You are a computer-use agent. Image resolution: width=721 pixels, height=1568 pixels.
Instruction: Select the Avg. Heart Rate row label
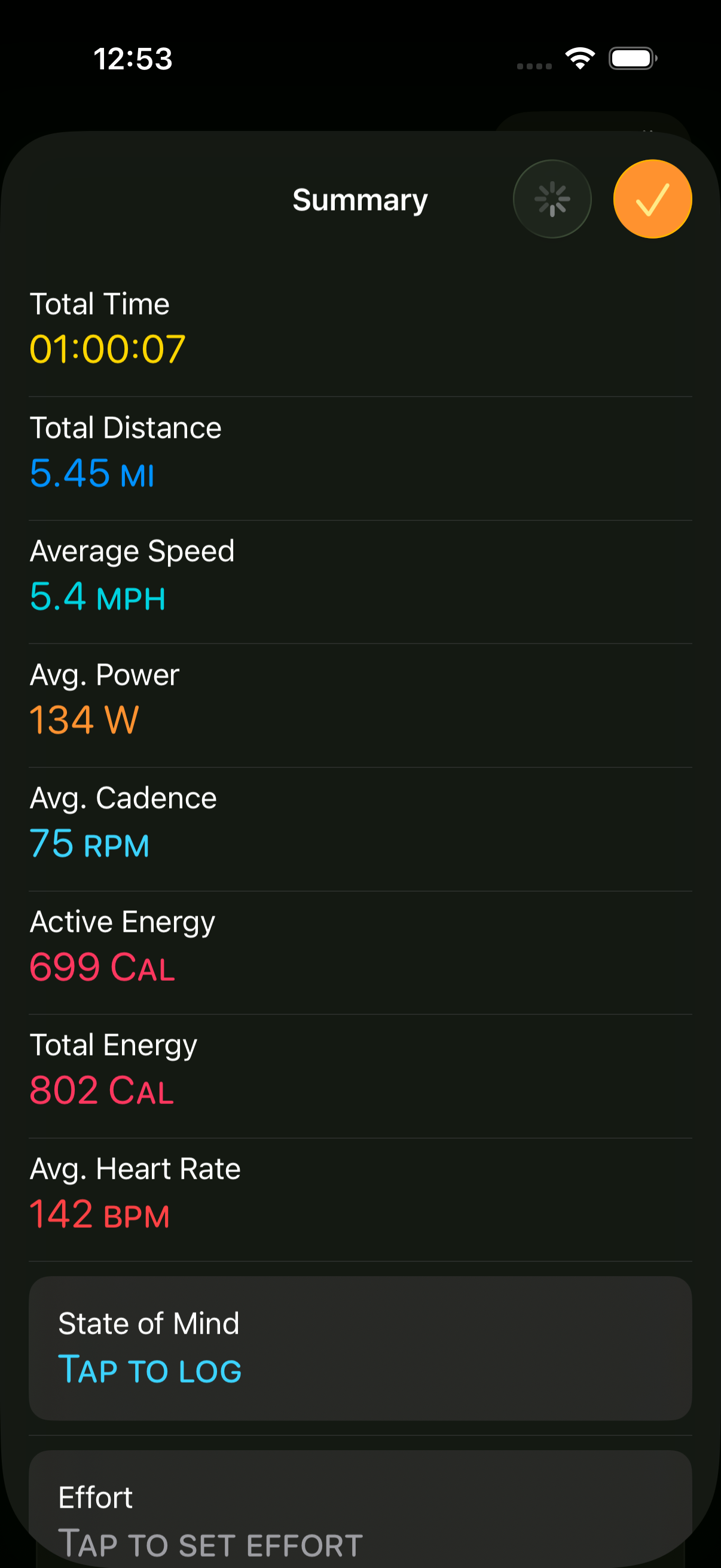click(135, 1167)
